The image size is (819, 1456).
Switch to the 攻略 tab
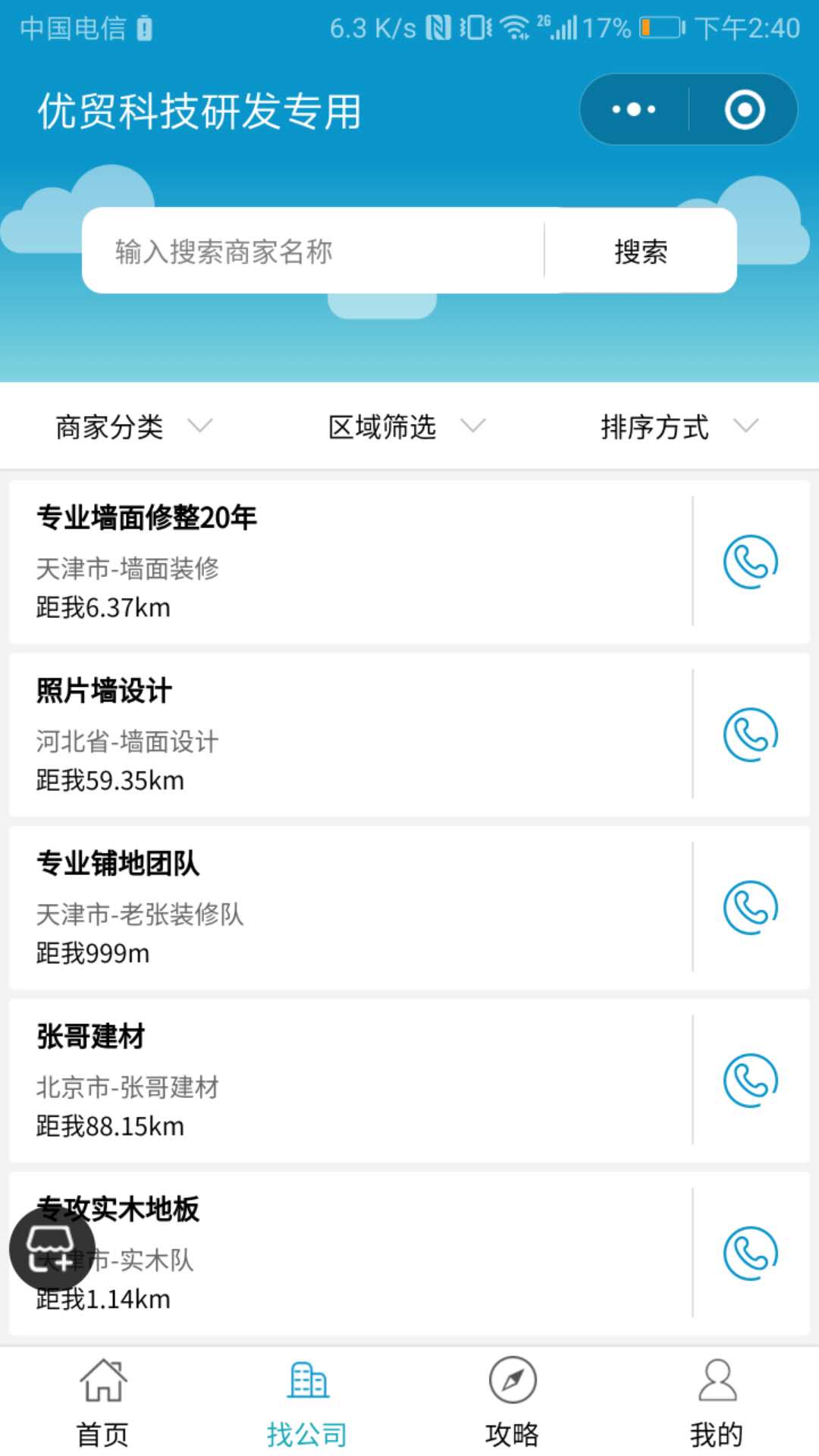(513, 1403)
